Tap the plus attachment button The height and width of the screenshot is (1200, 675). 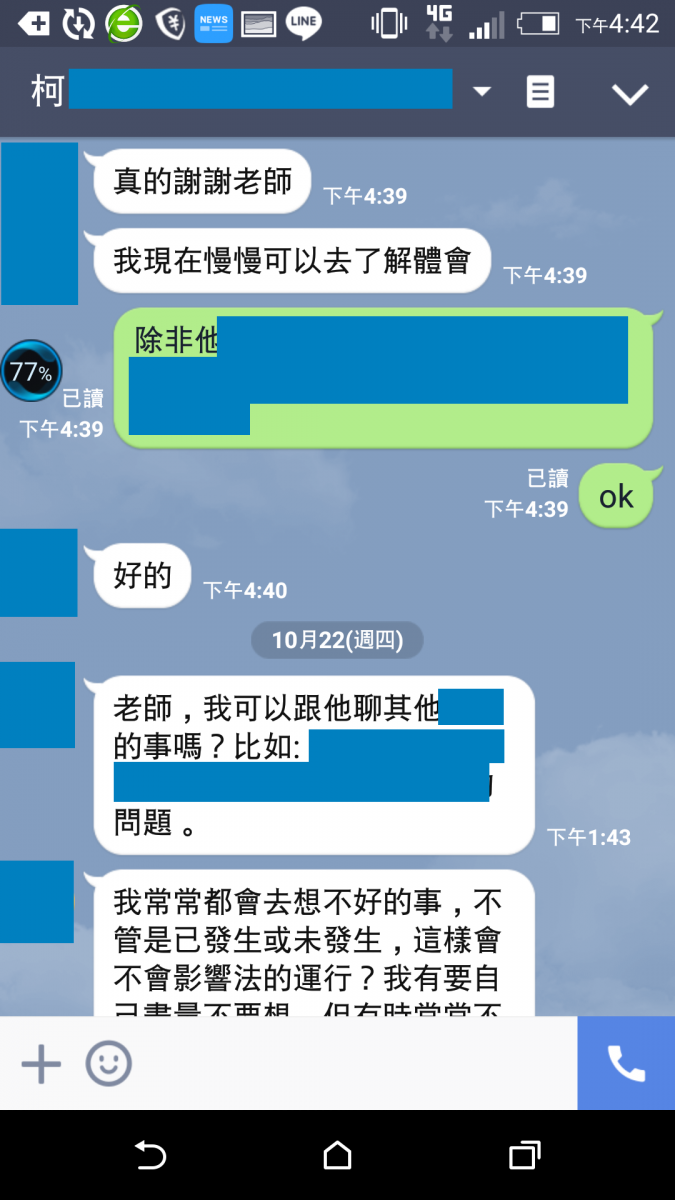[x=41, y=1064]
